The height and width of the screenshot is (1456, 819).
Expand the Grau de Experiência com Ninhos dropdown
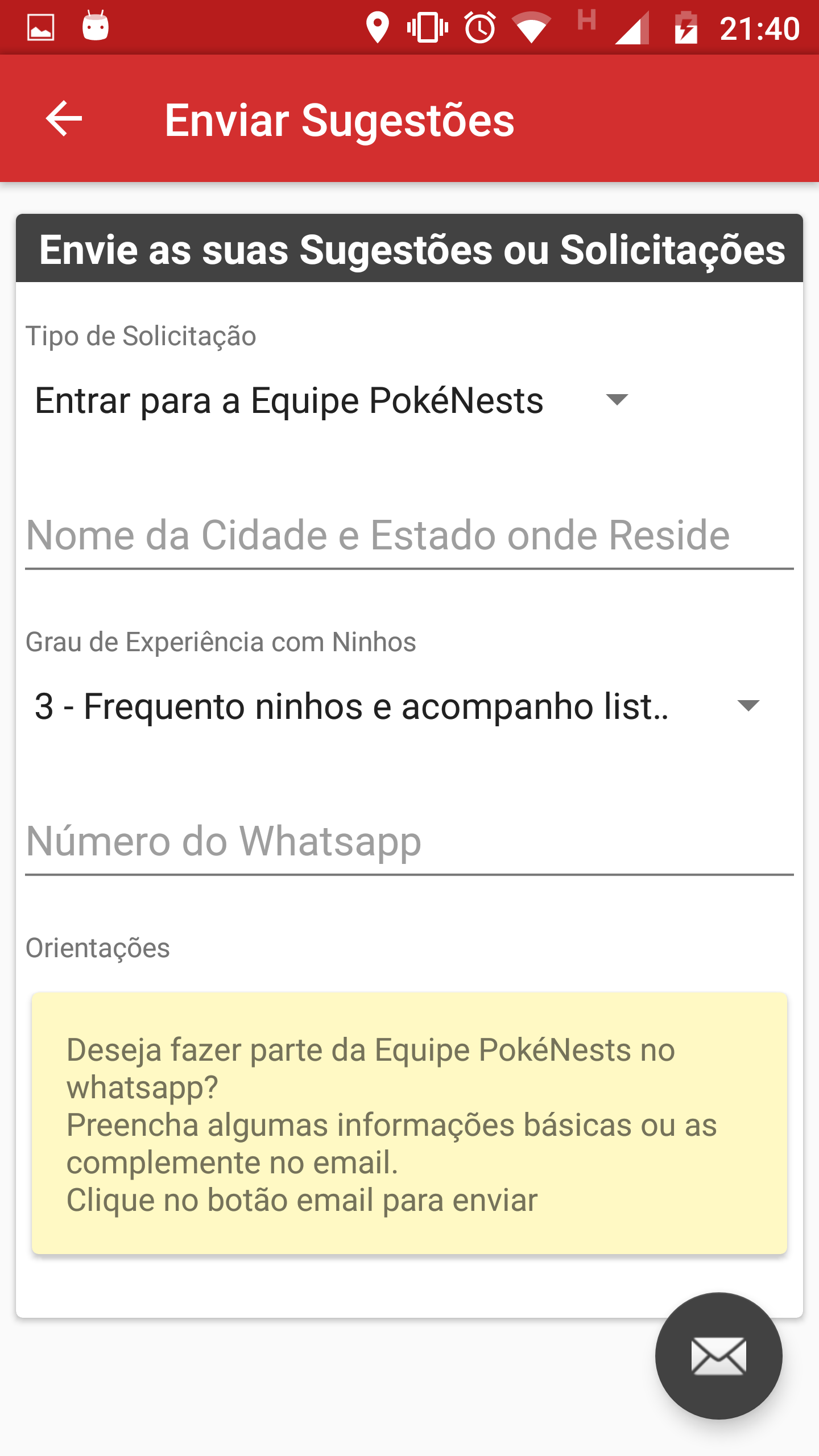[398, 706]
